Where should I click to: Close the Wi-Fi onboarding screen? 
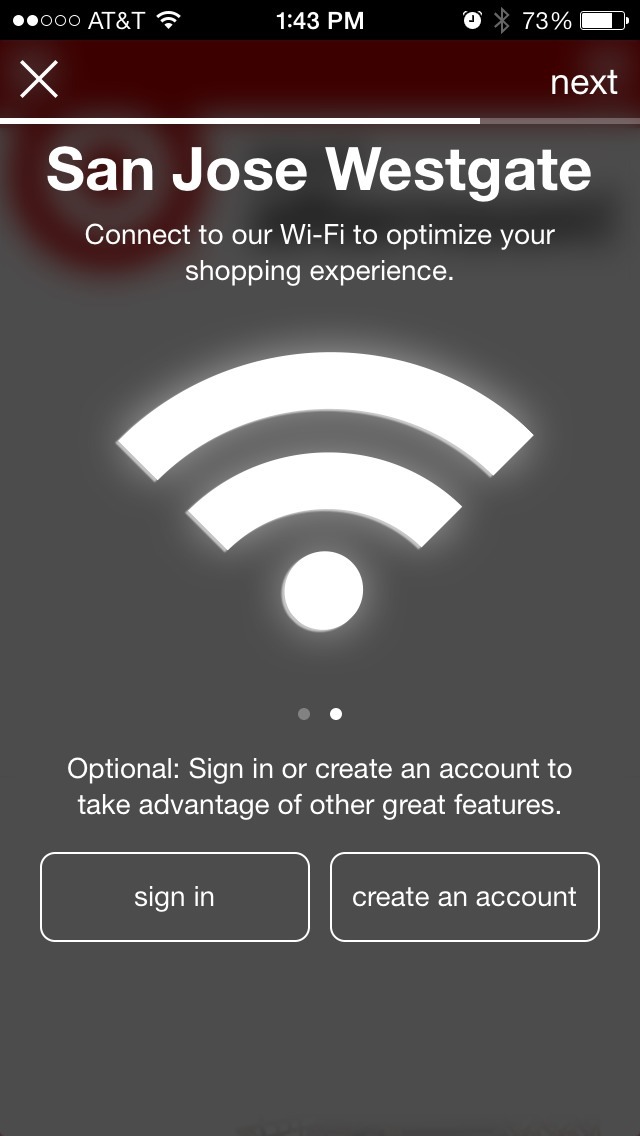point(39,79)
